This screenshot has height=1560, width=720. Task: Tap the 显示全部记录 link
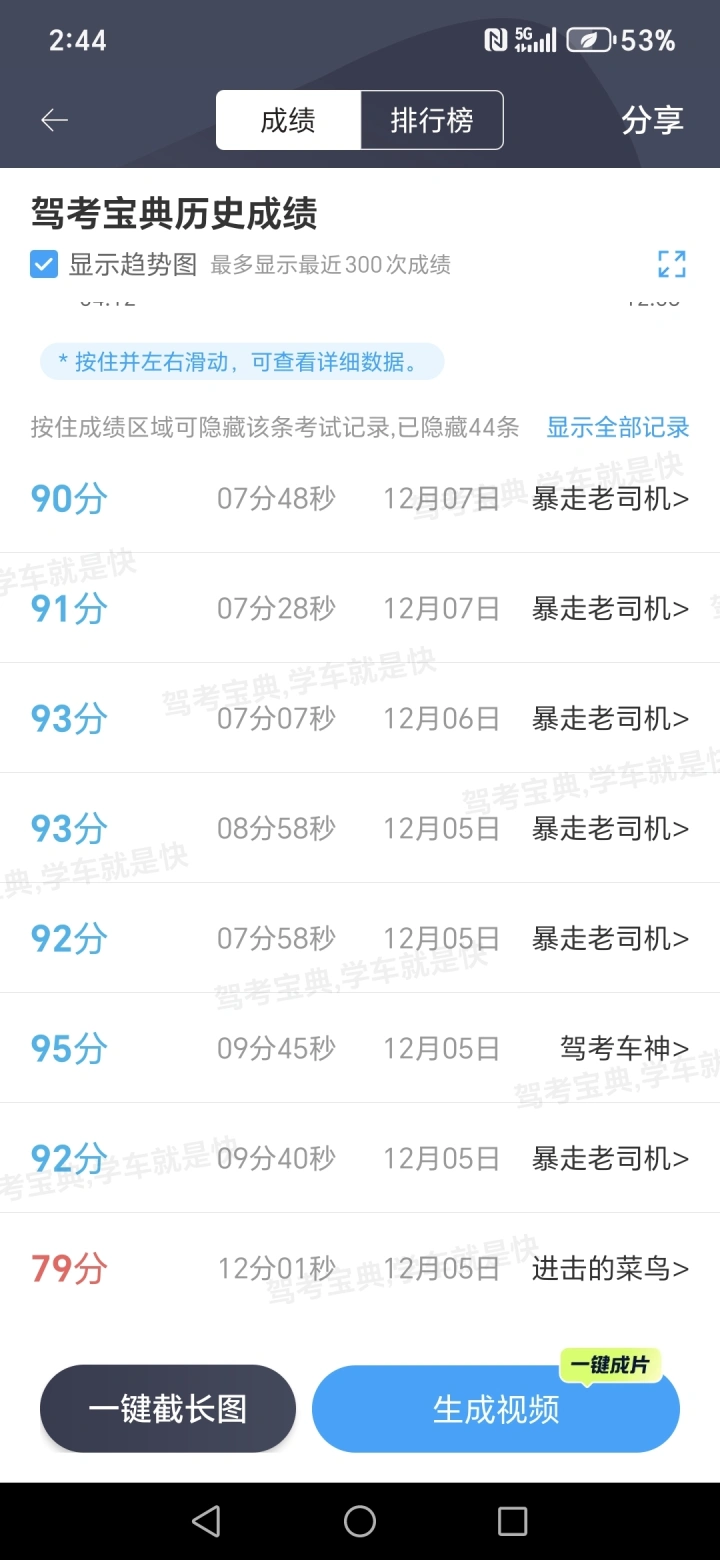[618, 427]
